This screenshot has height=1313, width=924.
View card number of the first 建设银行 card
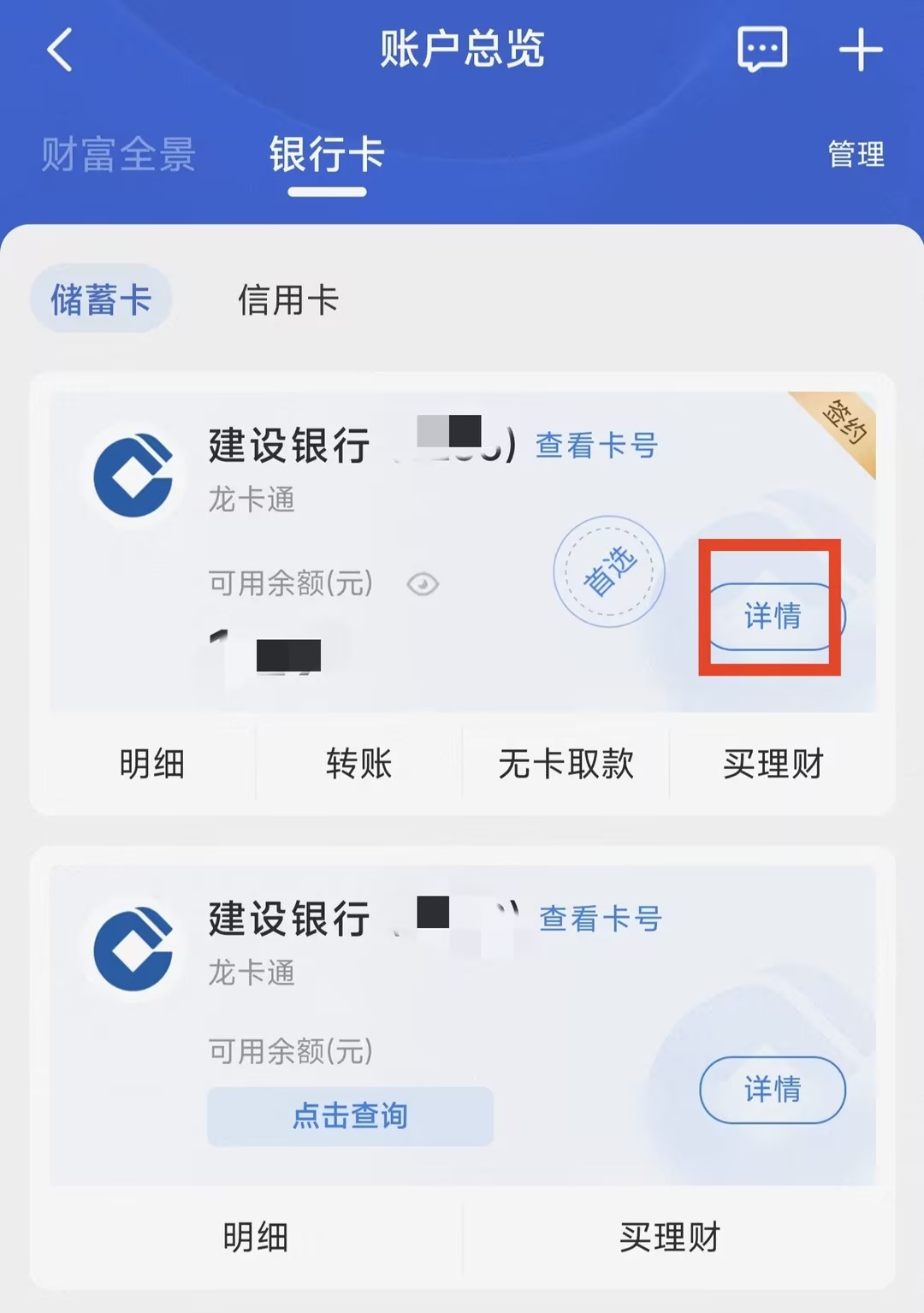(596, 445)
